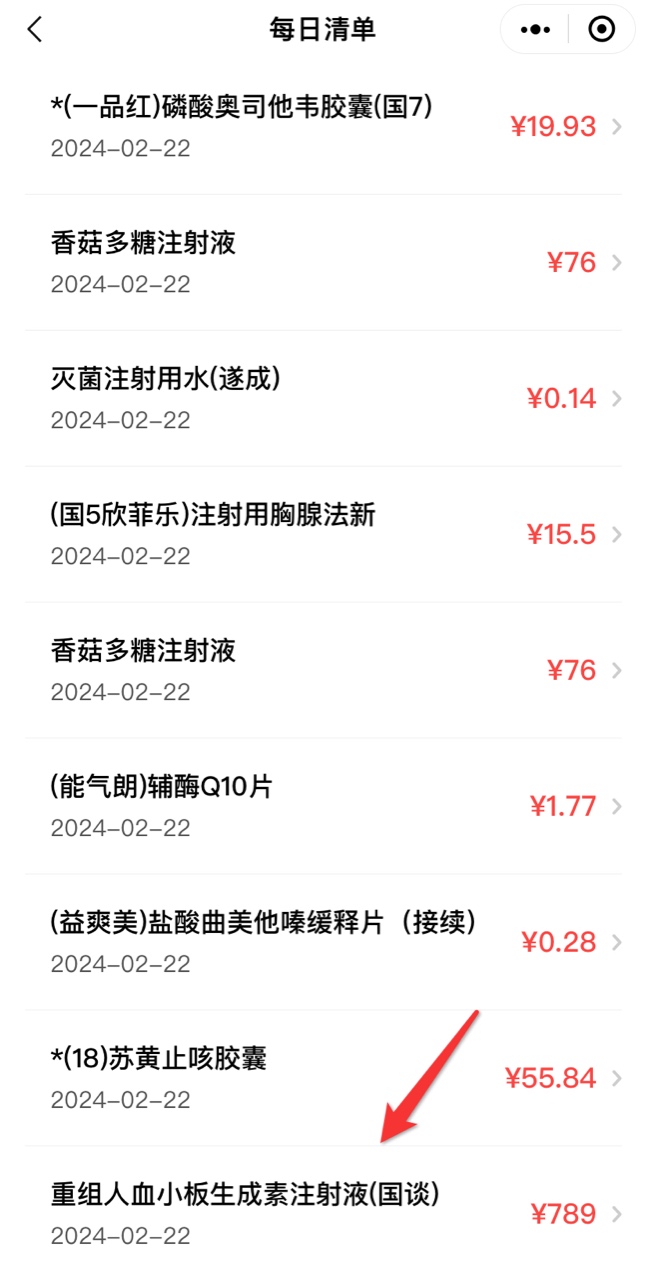The width and height of the screenshot is (648, 1280).
Task: View details for 灭菌注射用水(遂成)
Action: (x=323, y=398)
